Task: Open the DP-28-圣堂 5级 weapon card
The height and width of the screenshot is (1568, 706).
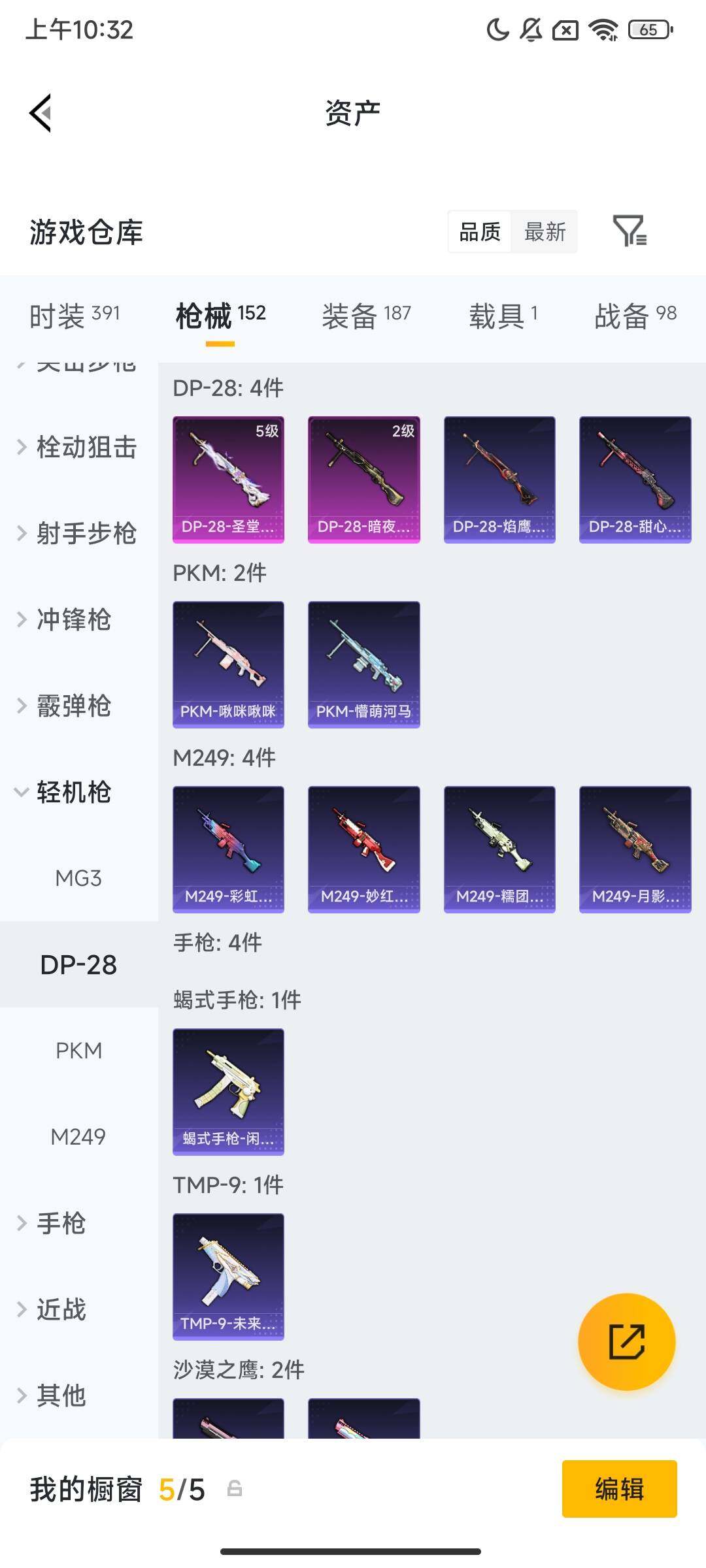Action: [x=228, y=478]
